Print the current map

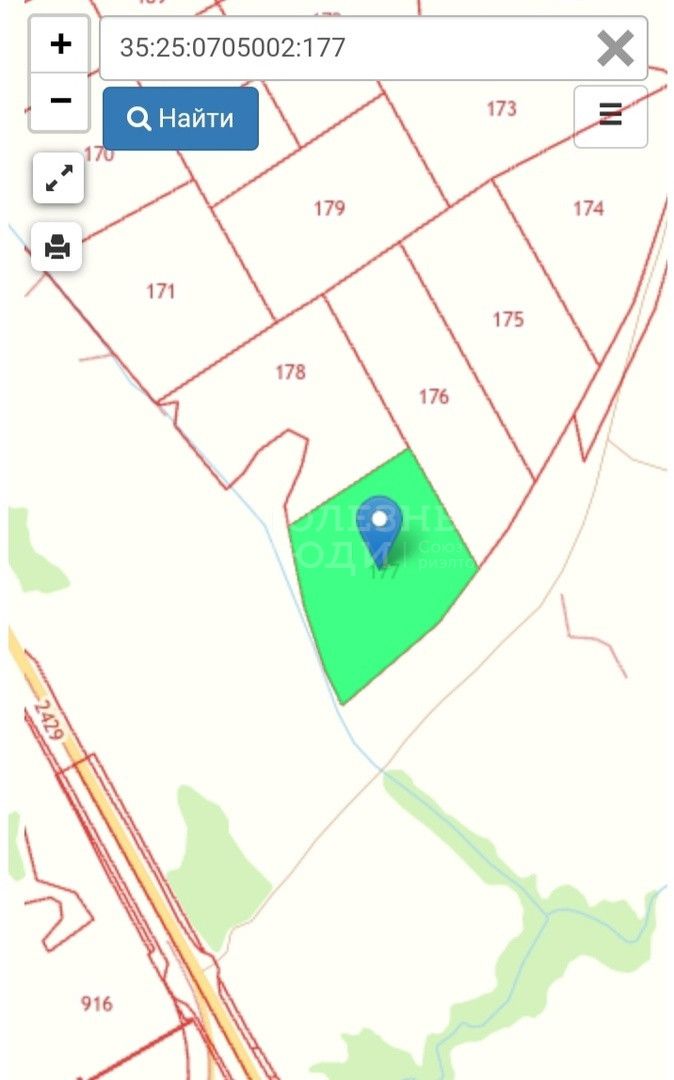click(58, 246)
